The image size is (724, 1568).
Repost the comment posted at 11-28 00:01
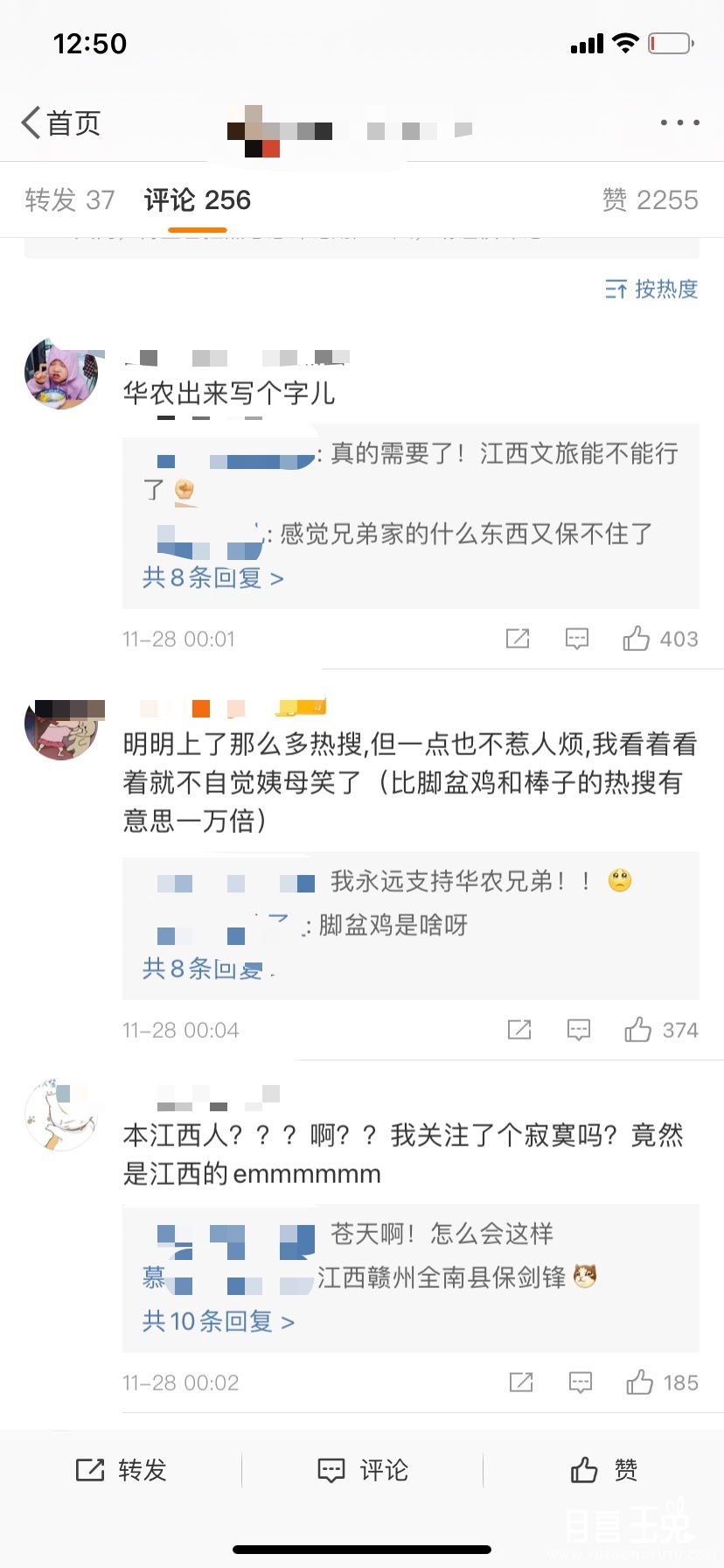(x=518, y=639)
